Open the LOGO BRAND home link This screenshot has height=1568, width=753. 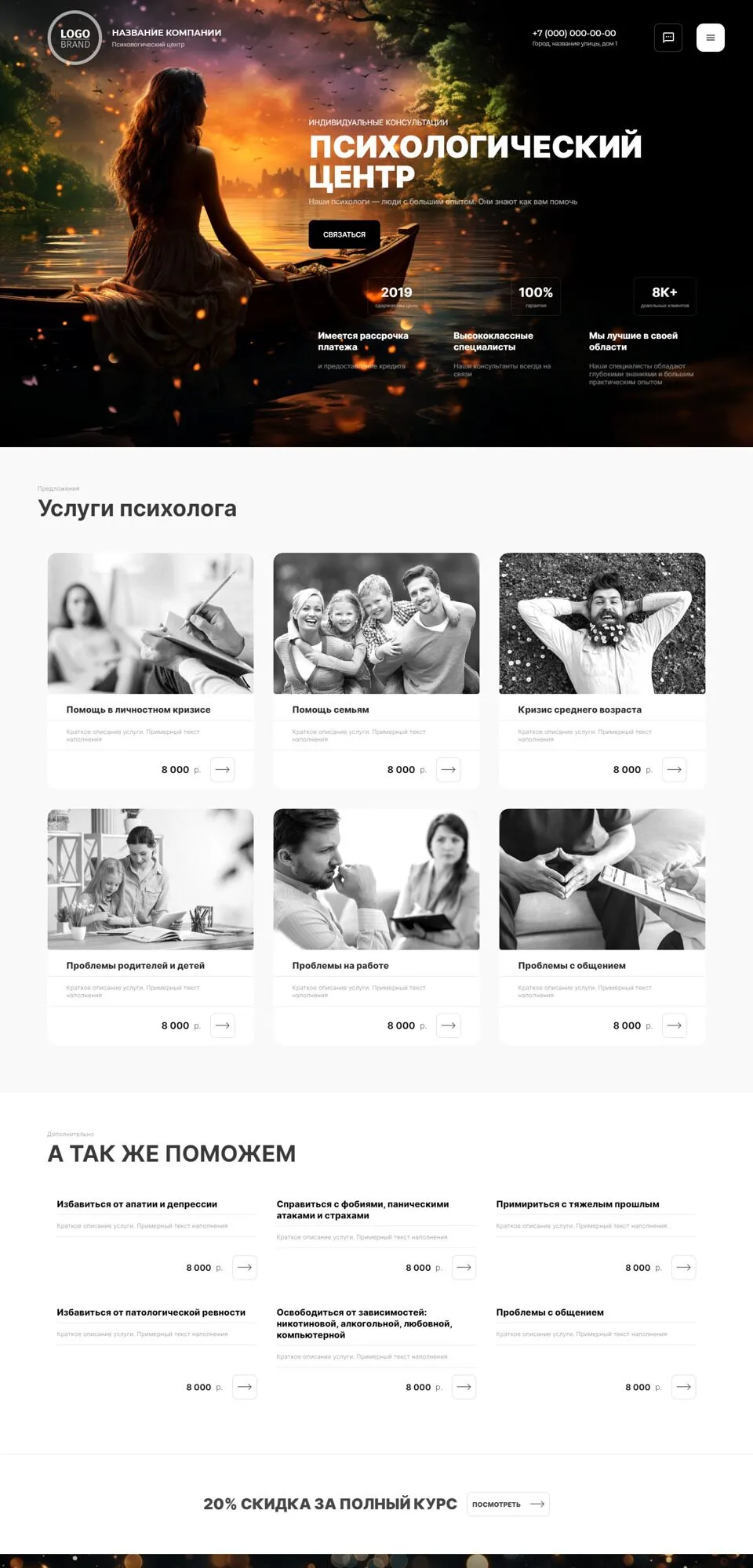pyautogui.click(x=75, y=38)
